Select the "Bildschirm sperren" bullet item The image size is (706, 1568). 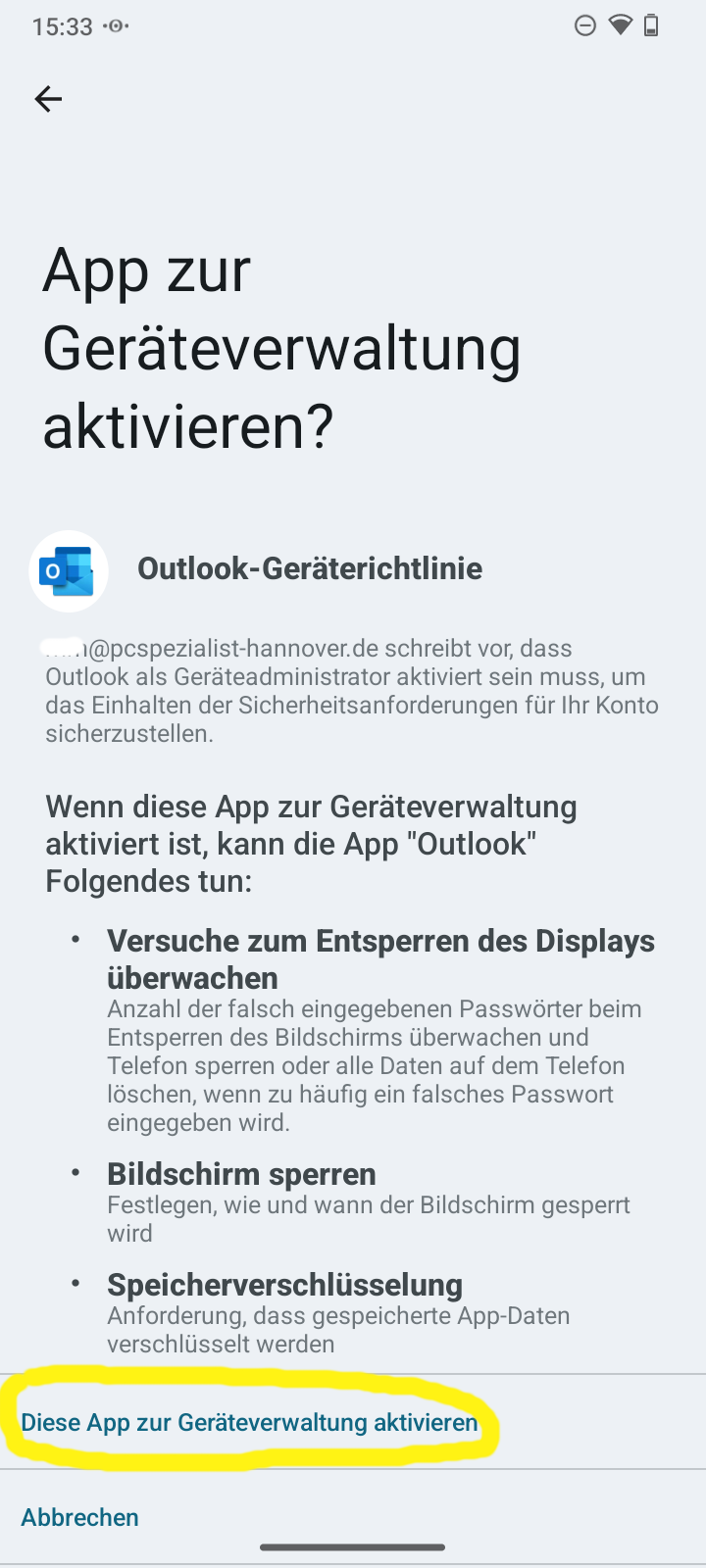click(241, 1173)
